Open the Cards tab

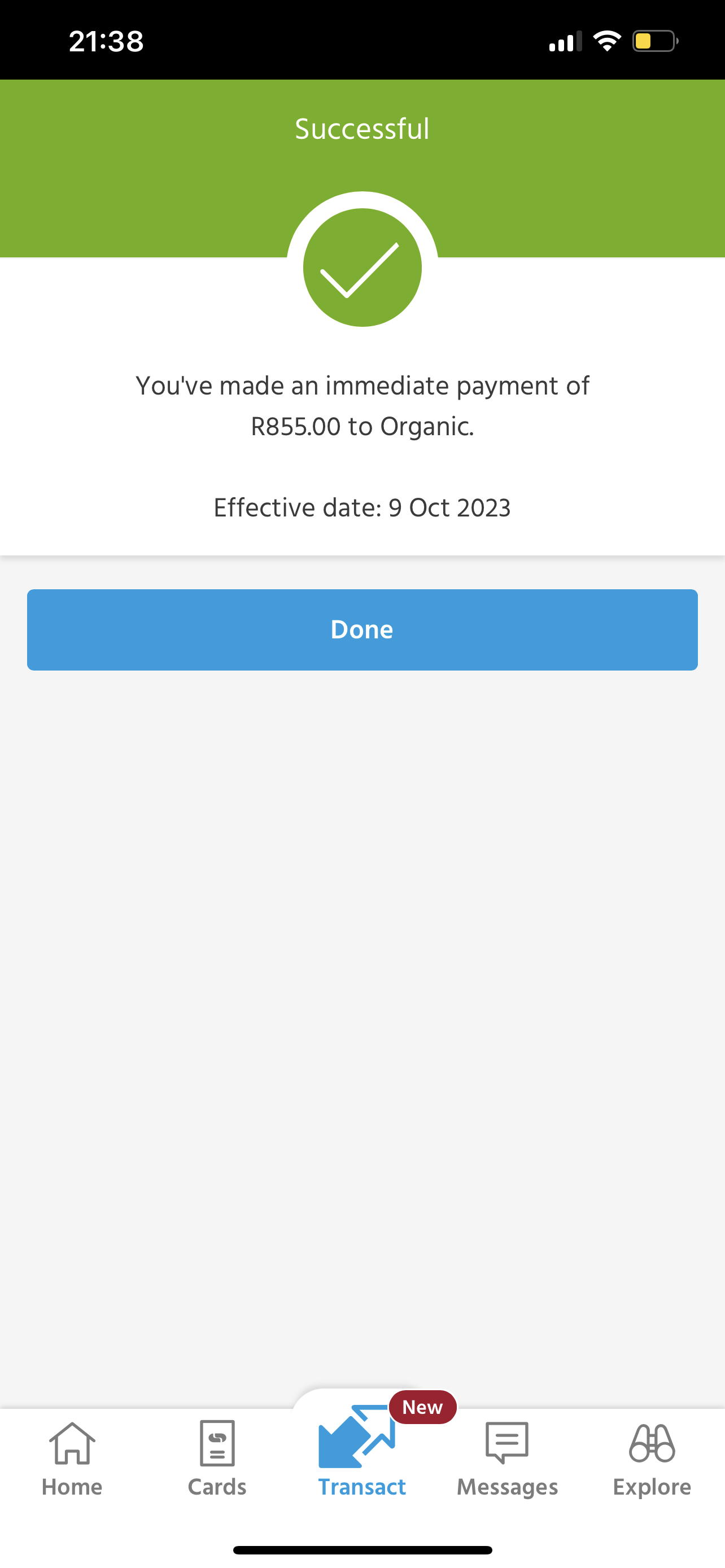pyautogui.click(x=217, y=1459)
